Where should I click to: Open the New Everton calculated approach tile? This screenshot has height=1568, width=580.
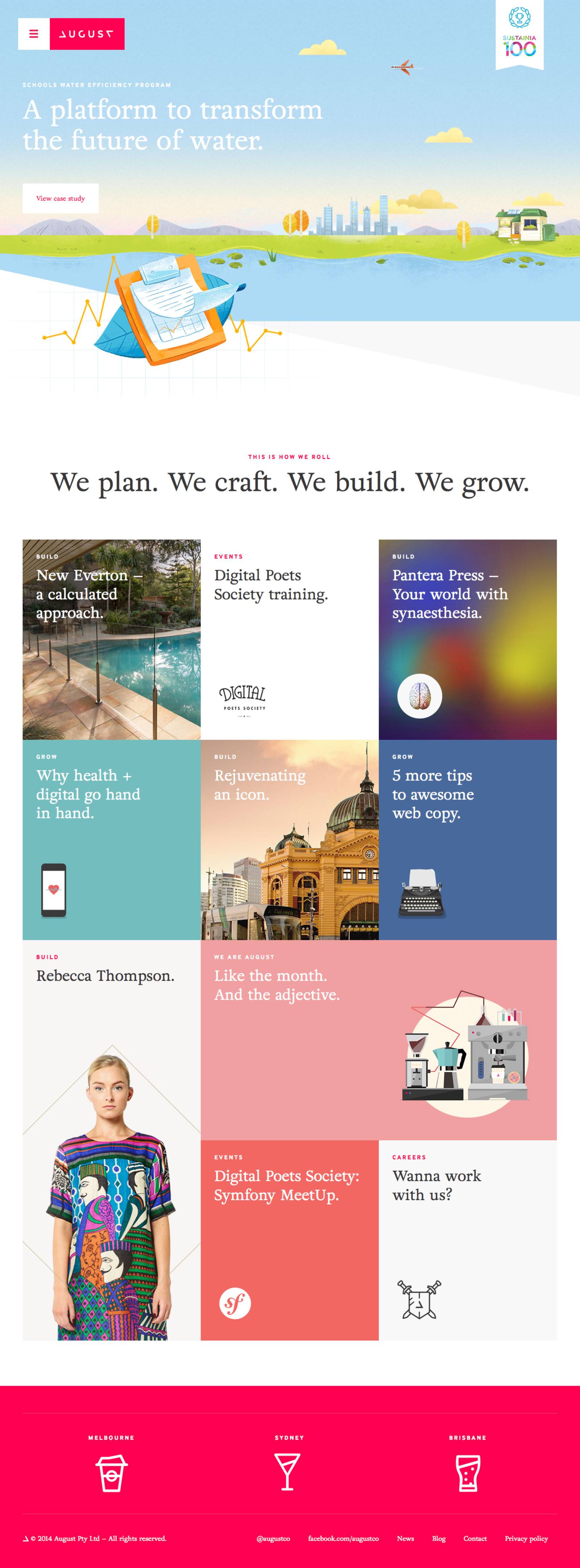click(x=111, y=639)
